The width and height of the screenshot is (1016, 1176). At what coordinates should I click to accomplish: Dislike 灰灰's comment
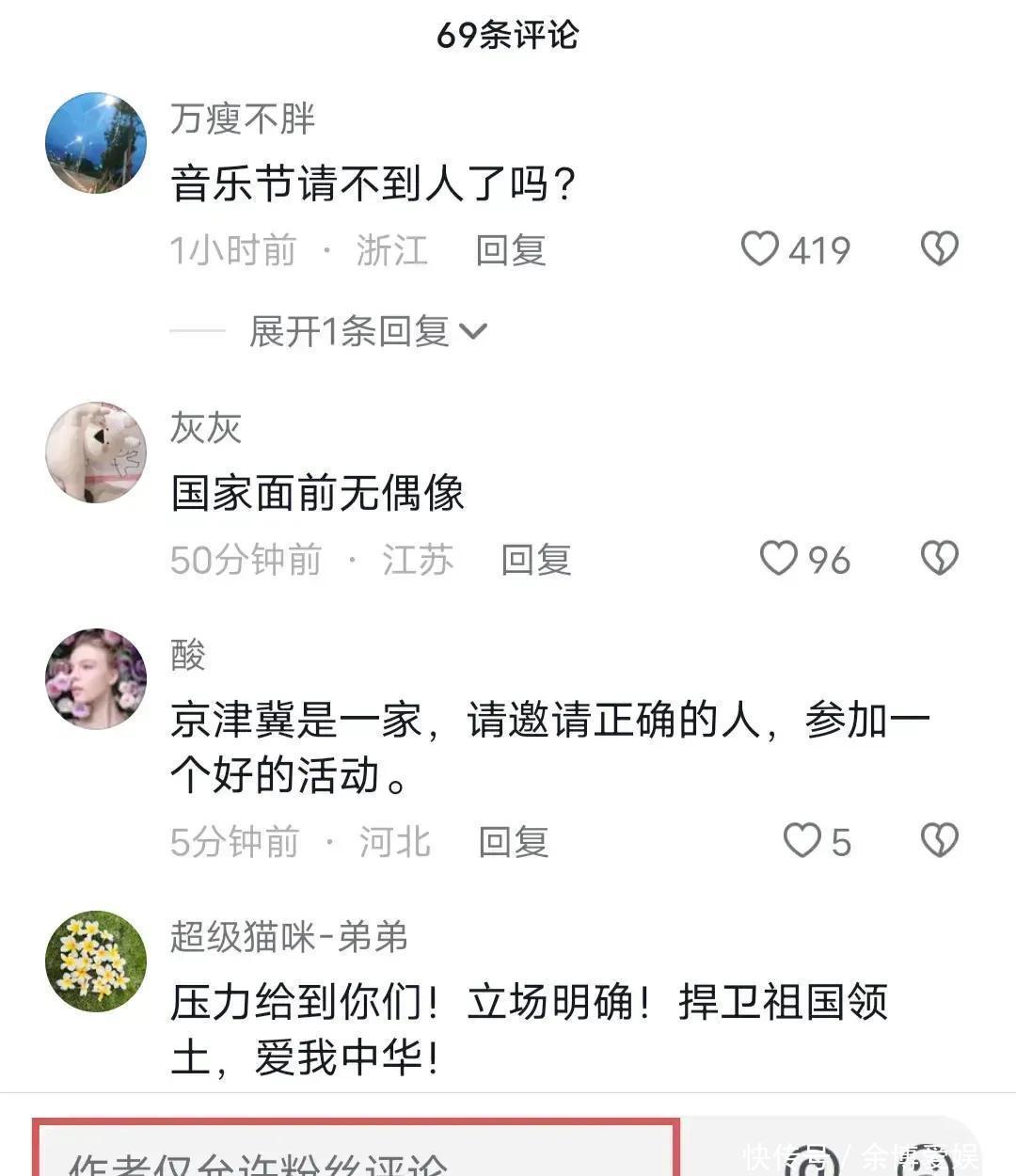tap(939, 559)
